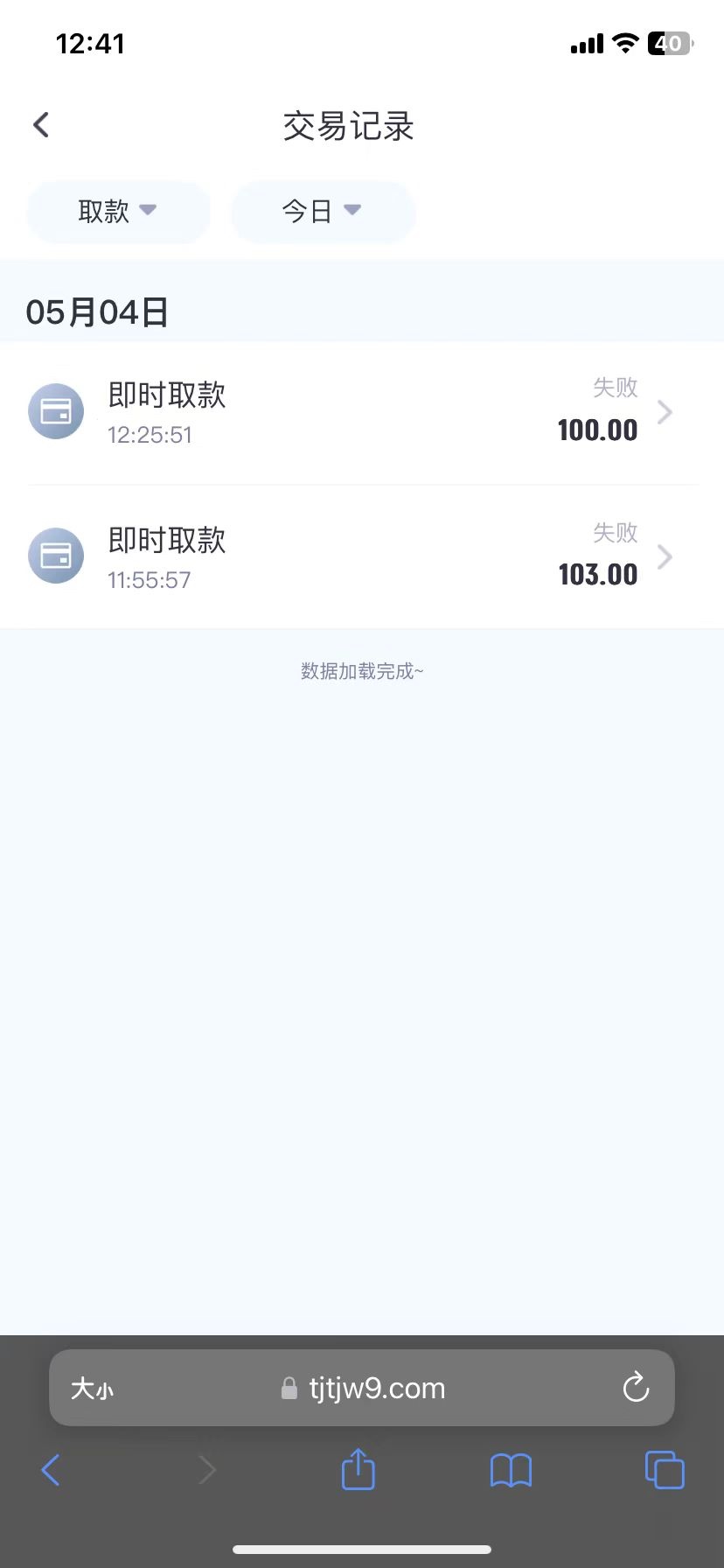Viewport: 724px width, 1568px height.
Task: Open Safari bookmarks
Action: click(511, 1470)
